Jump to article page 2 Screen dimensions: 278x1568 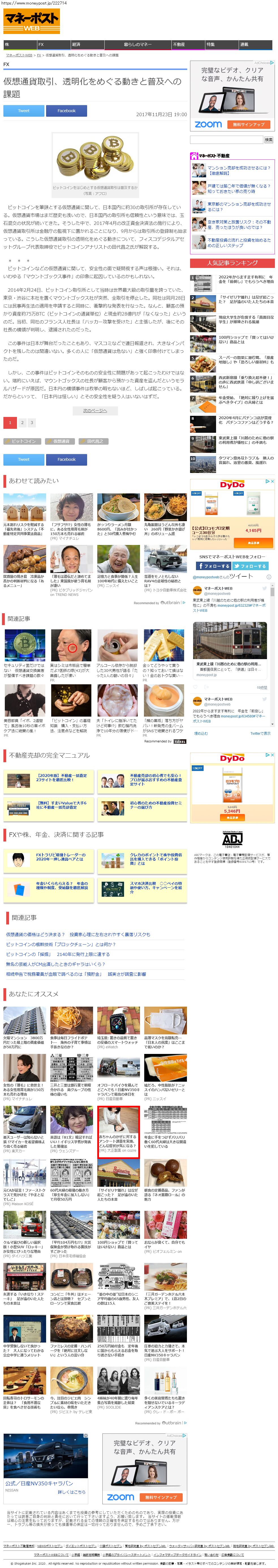[x=22, y=422]
